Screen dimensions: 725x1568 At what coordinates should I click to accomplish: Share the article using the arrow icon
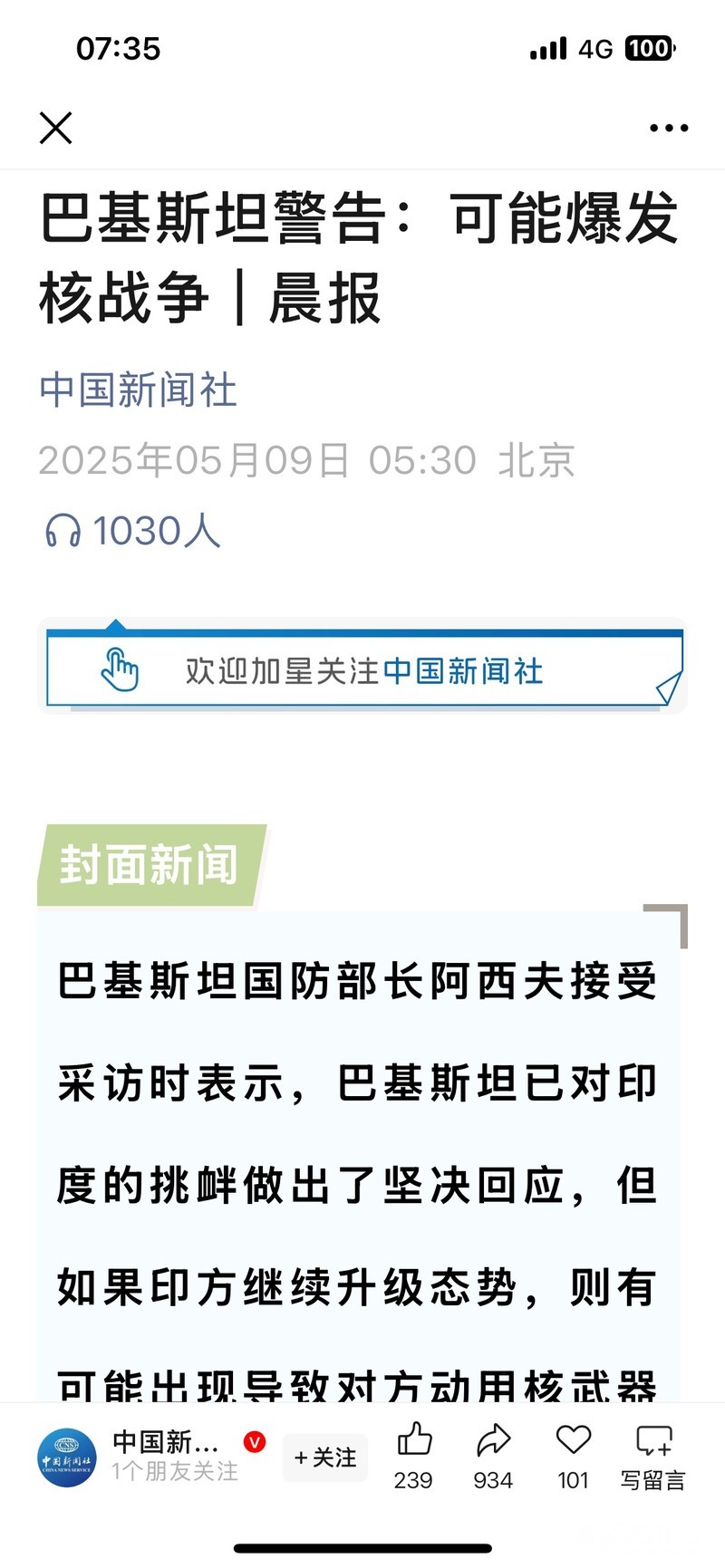pyautogui.click(x=493, y=1439)
